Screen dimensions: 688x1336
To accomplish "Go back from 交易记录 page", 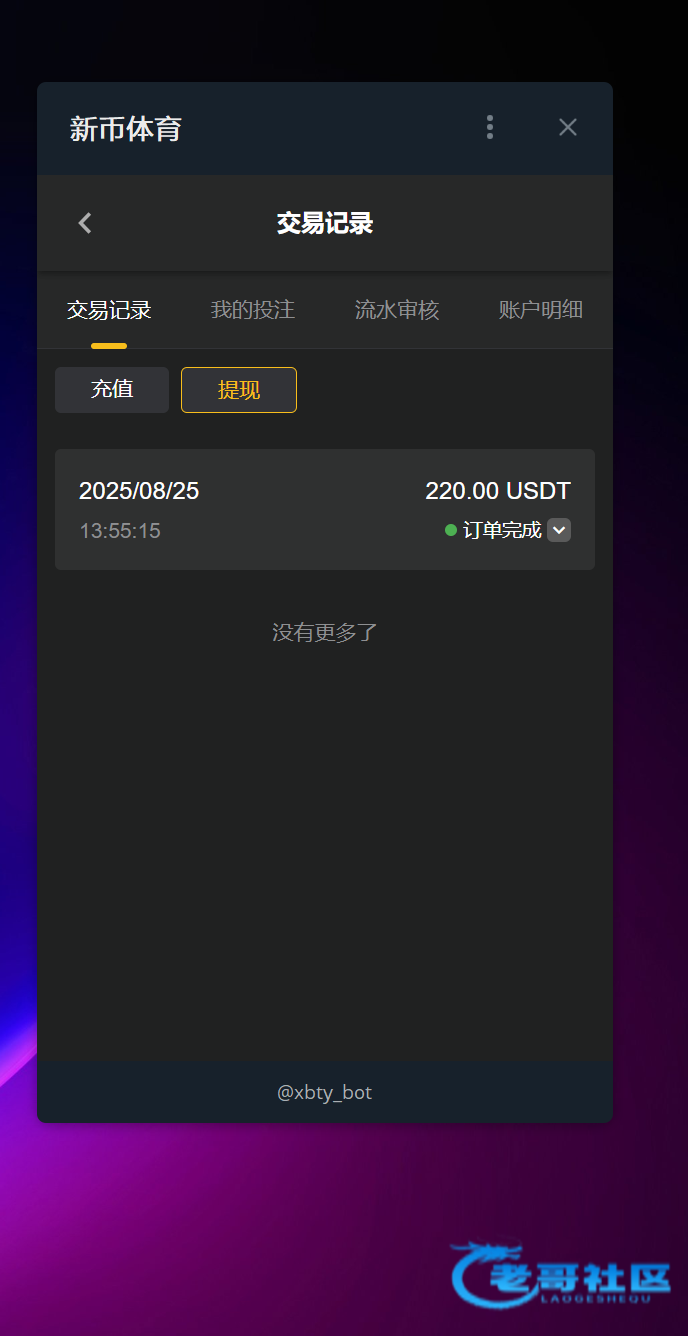I will click(85, 223).
